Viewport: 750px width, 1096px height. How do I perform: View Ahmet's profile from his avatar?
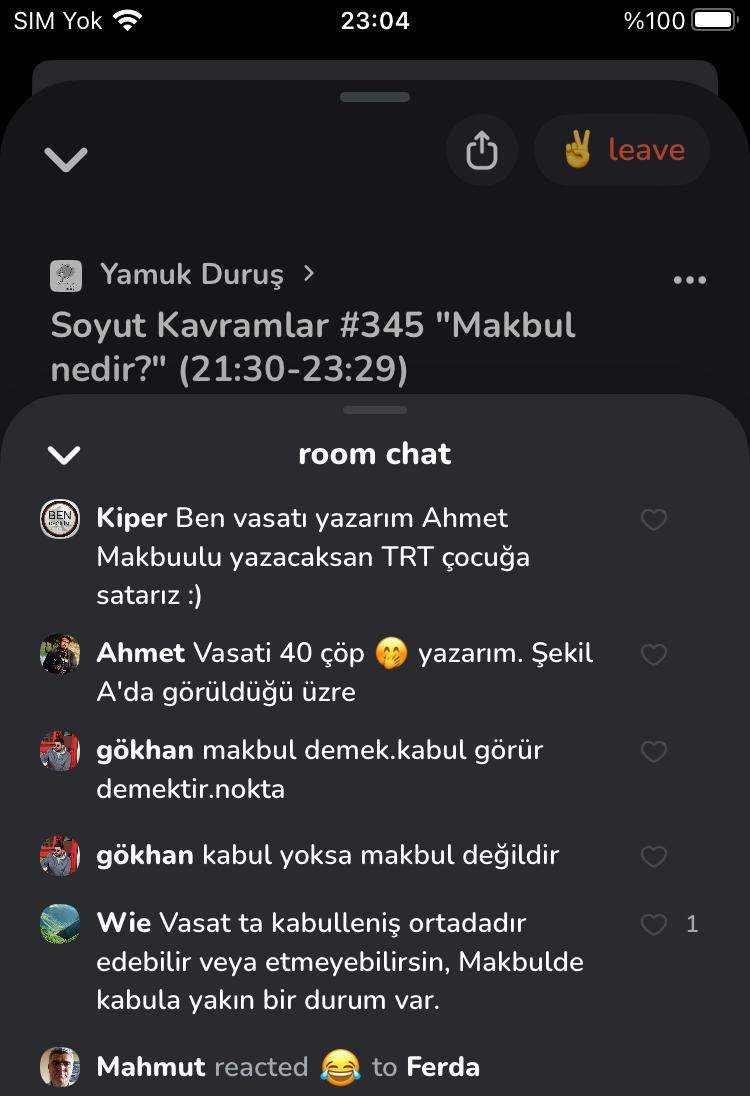(x=60, y=655)
